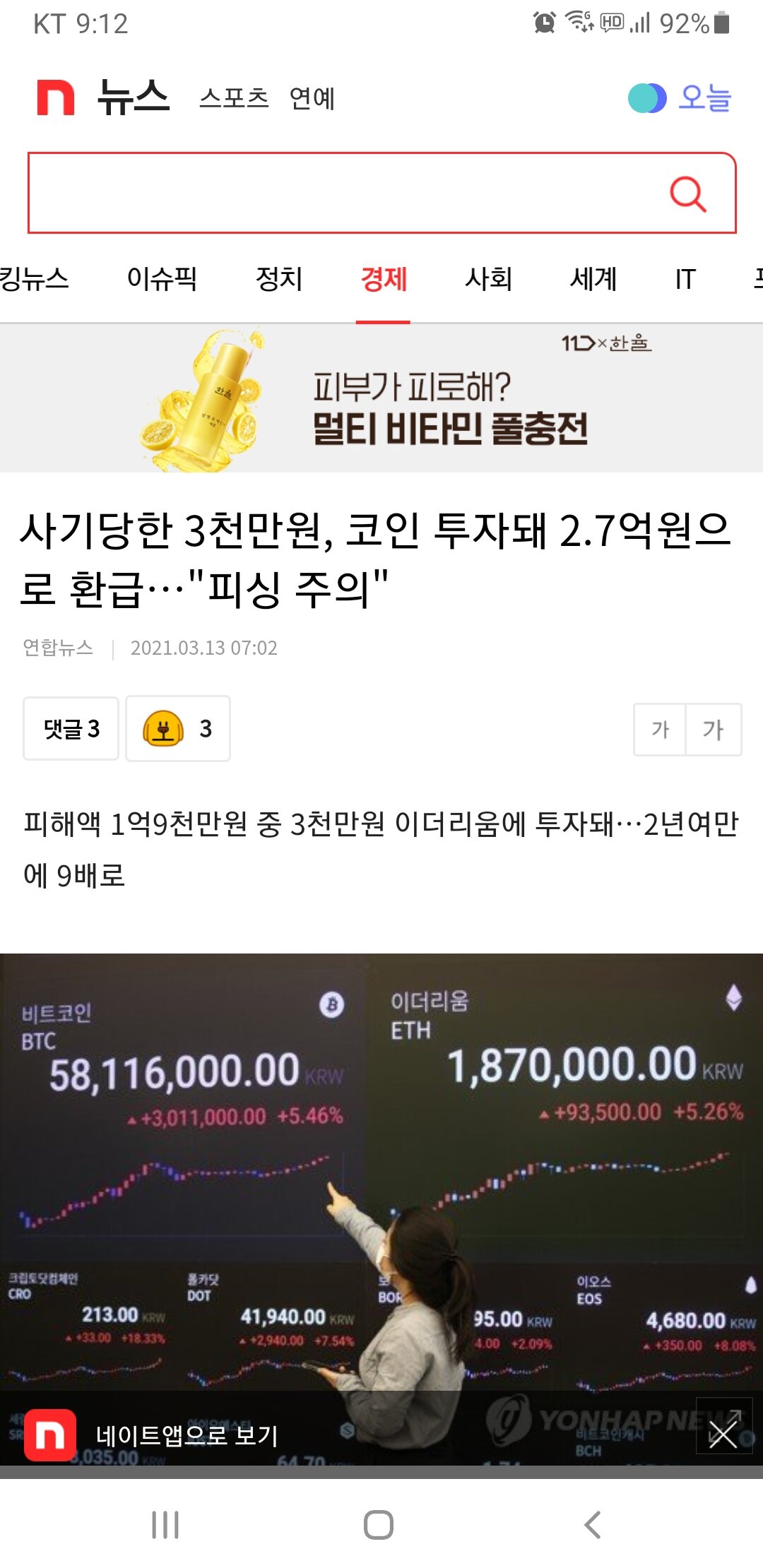763x1568 pixels.
Task: Tap the emoji reaction button with count 3
Action: 178,728
